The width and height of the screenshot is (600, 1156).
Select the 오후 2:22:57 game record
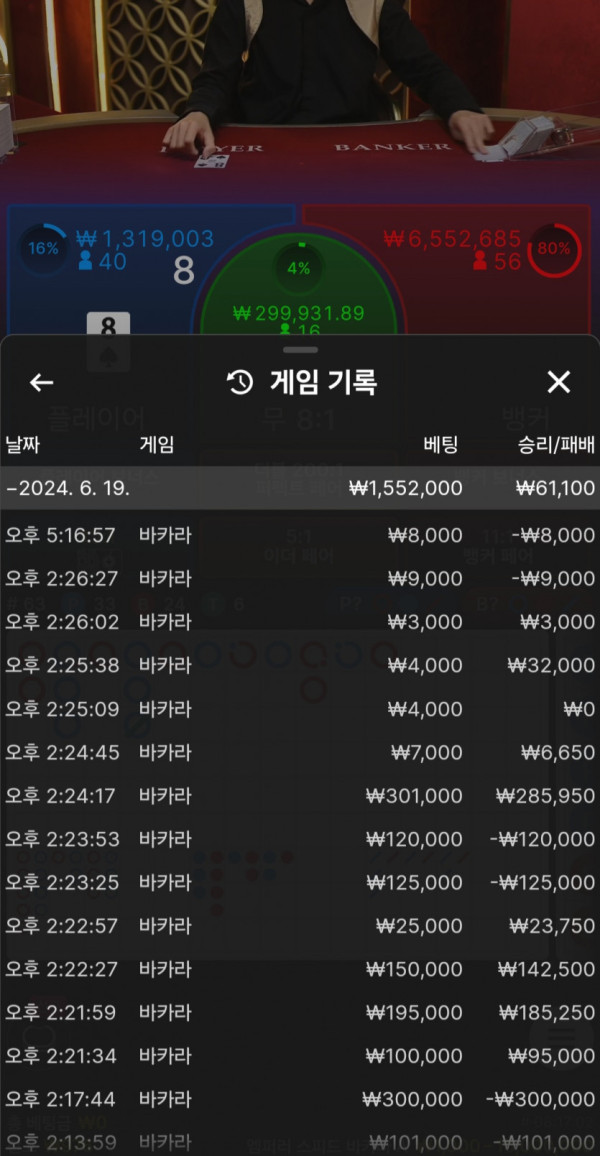click(300, 926)
